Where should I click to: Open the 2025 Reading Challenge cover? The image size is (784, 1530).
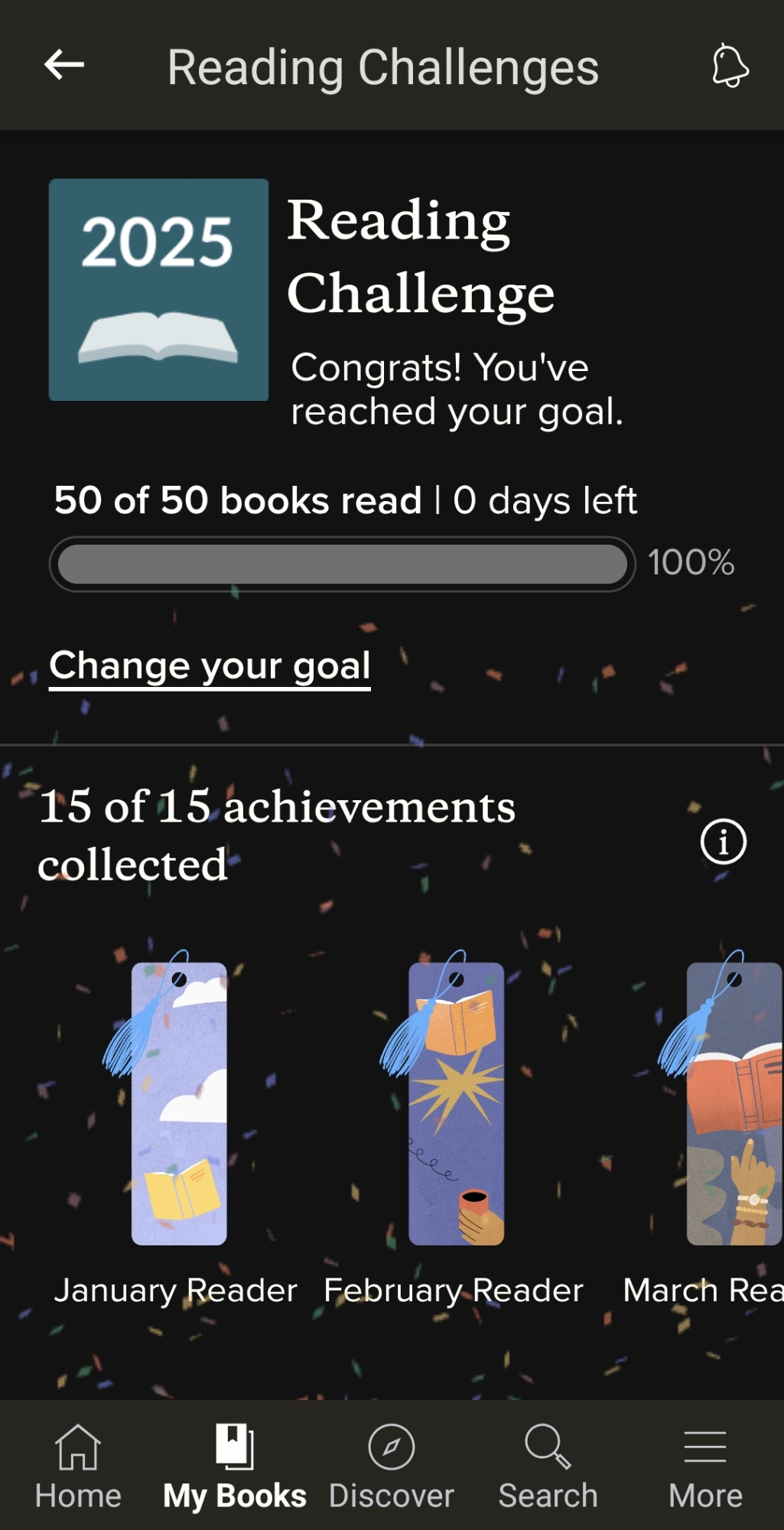158,290
